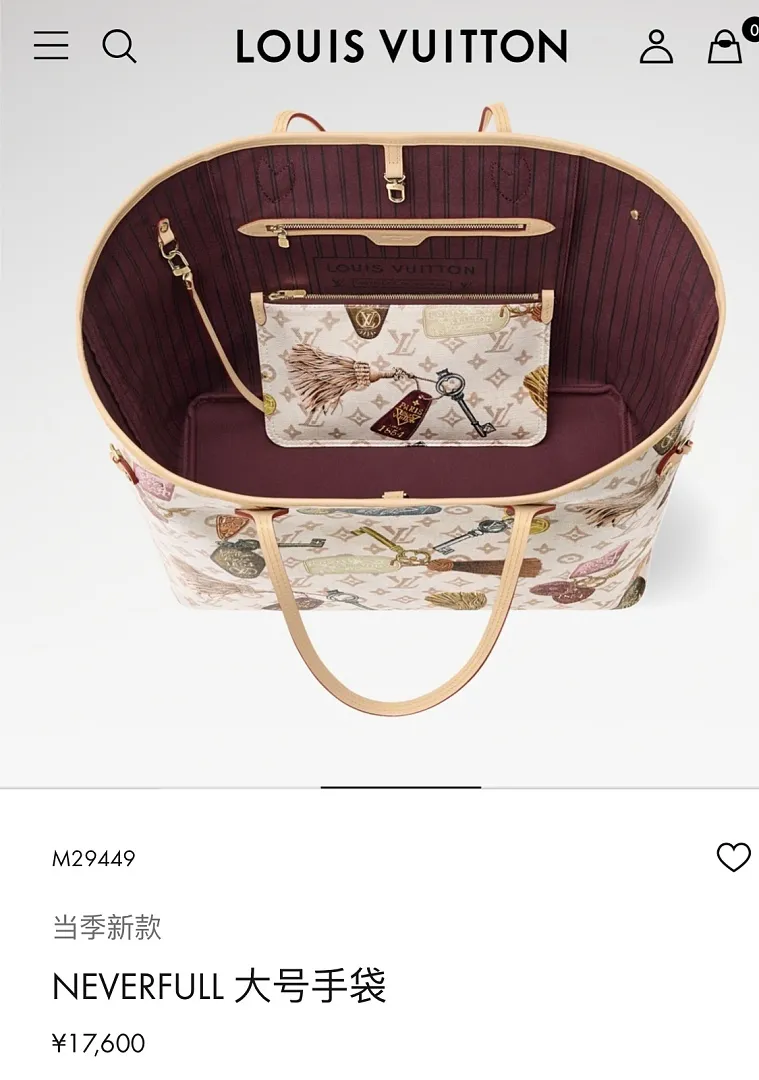Open the search icon
The width and height of the screenshot is (759, 1080).
point(119,46)
